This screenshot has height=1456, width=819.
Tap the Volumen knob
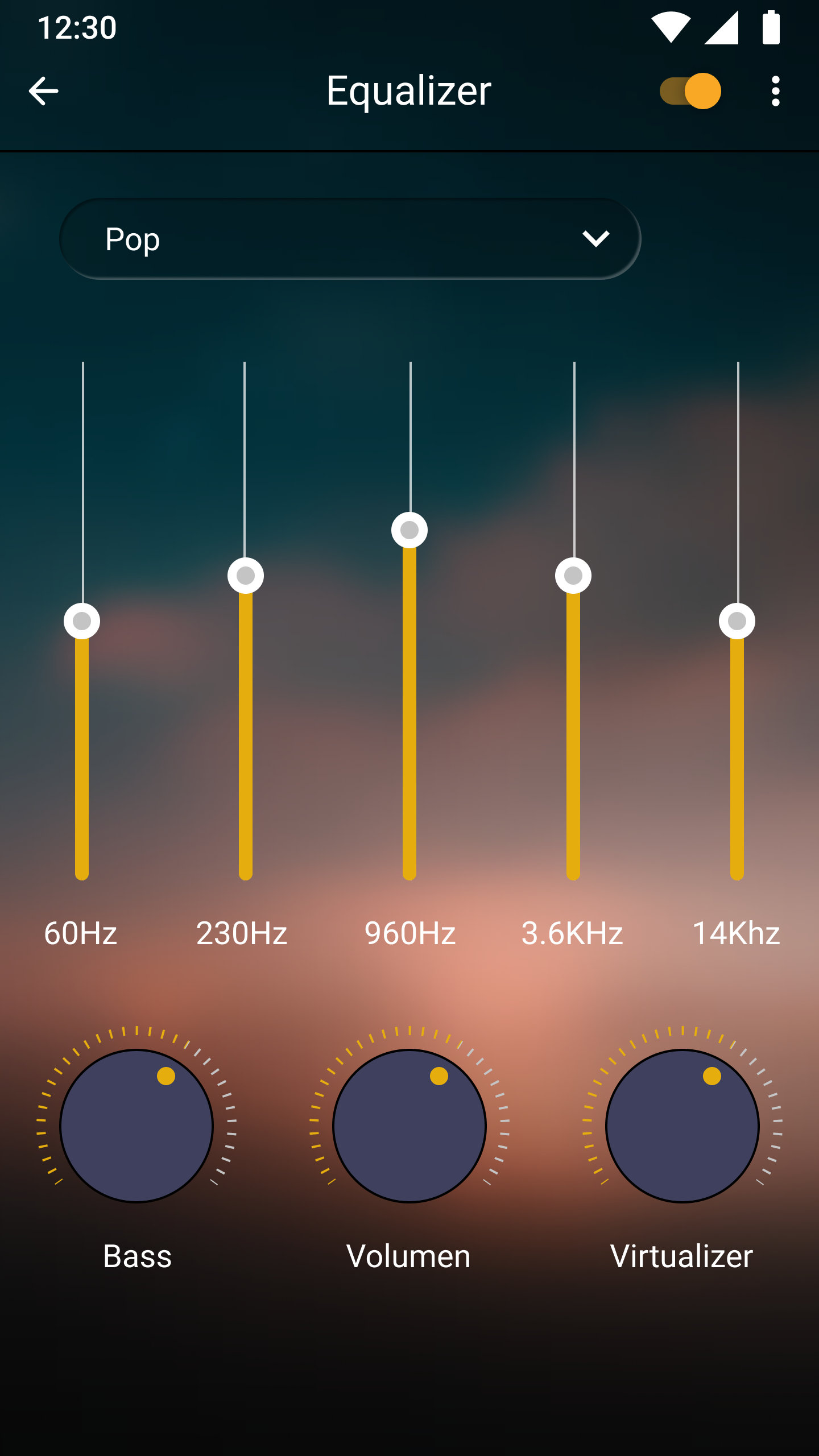point(409,1126)
